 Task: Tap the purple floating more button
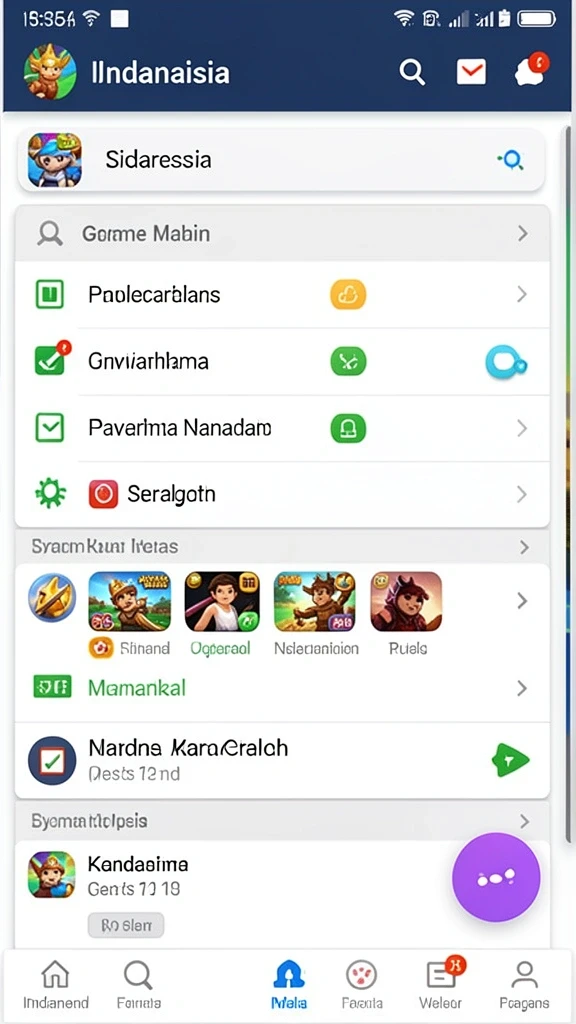[496, 876]
